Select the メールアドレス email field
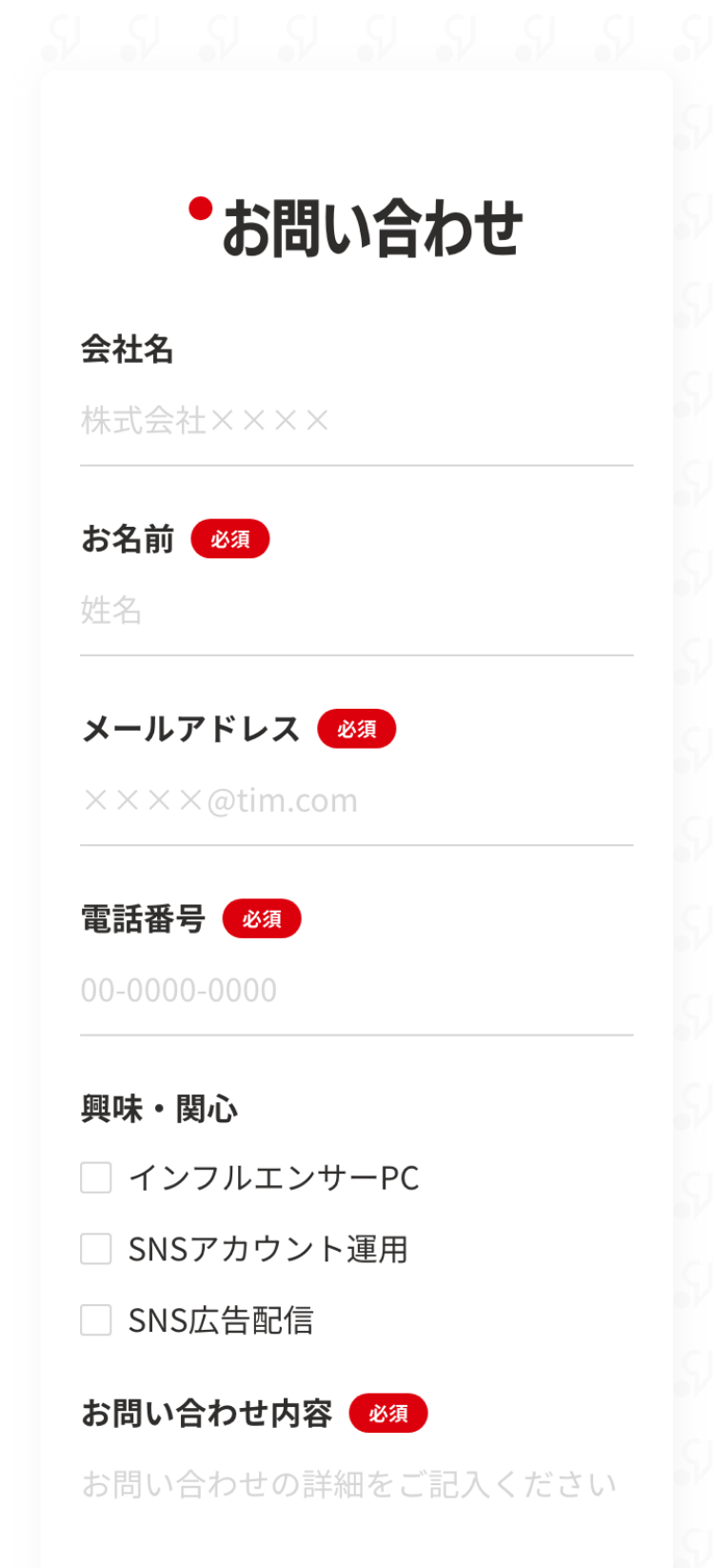 (x=357, y=800)
